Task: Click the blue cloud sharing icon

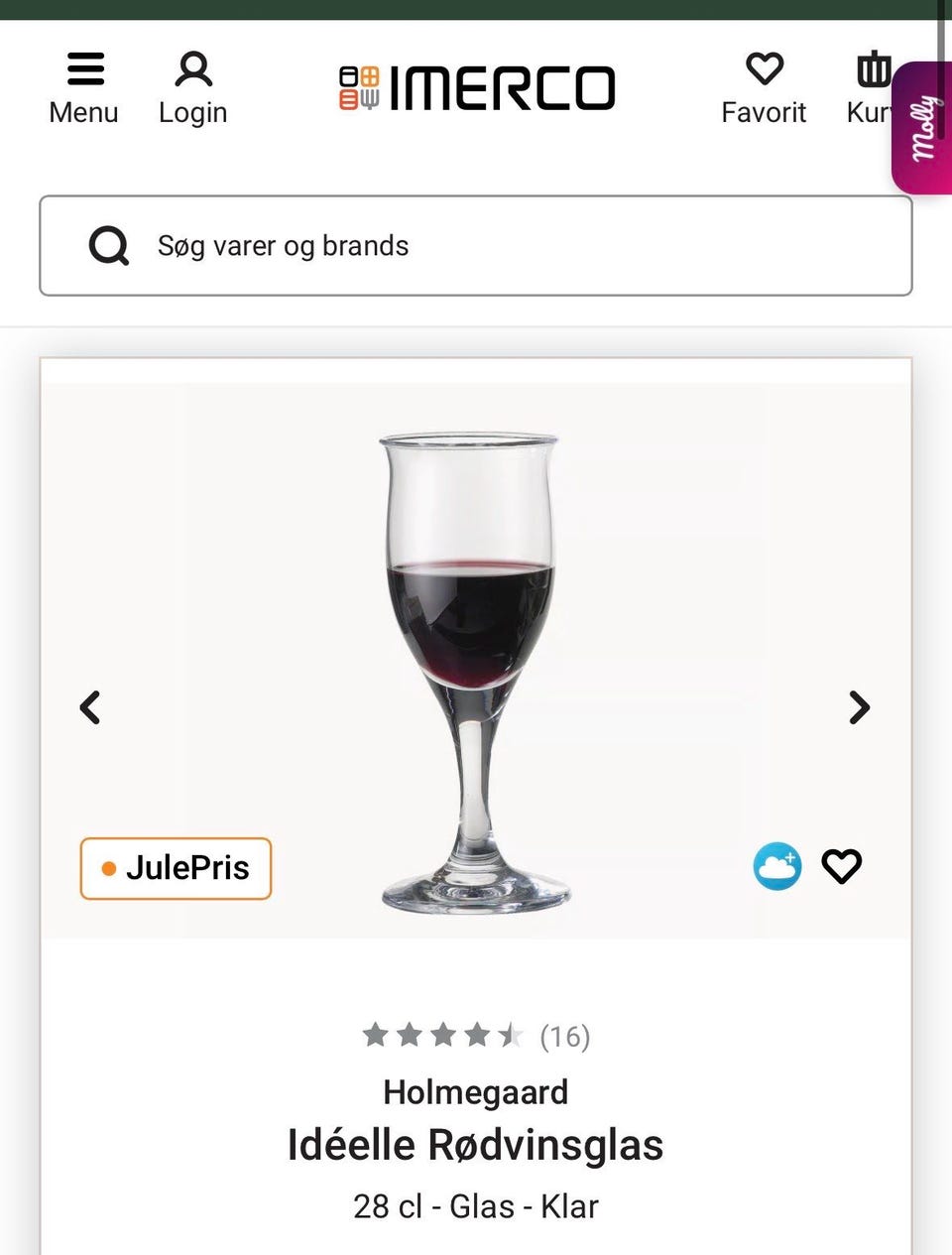Action: [777, 865]
